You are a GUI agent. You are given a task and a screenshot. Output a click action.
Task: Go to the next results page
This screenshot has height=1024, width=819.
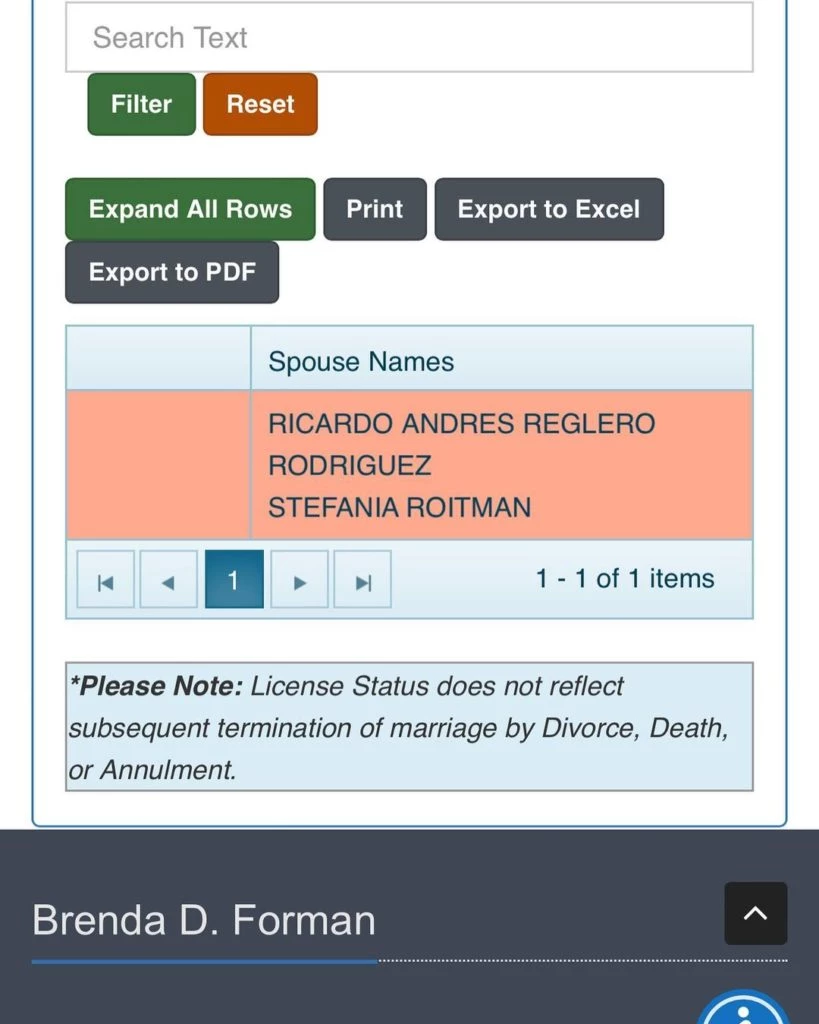click(x=299, y=580)
